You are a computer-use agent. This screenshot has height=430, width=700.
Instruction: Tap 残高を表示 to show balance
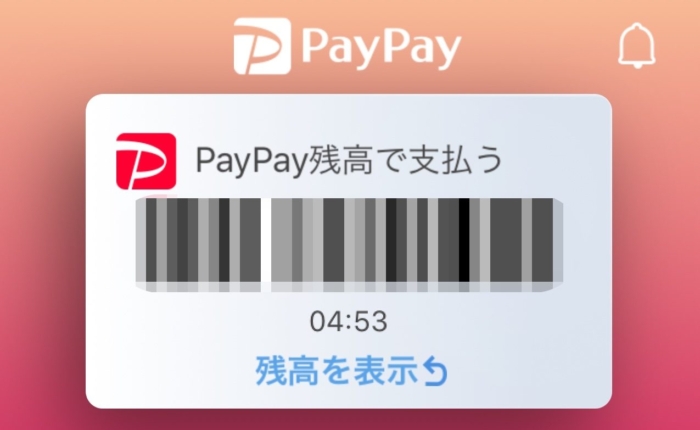pyautogui.click(x=348, y=371)
